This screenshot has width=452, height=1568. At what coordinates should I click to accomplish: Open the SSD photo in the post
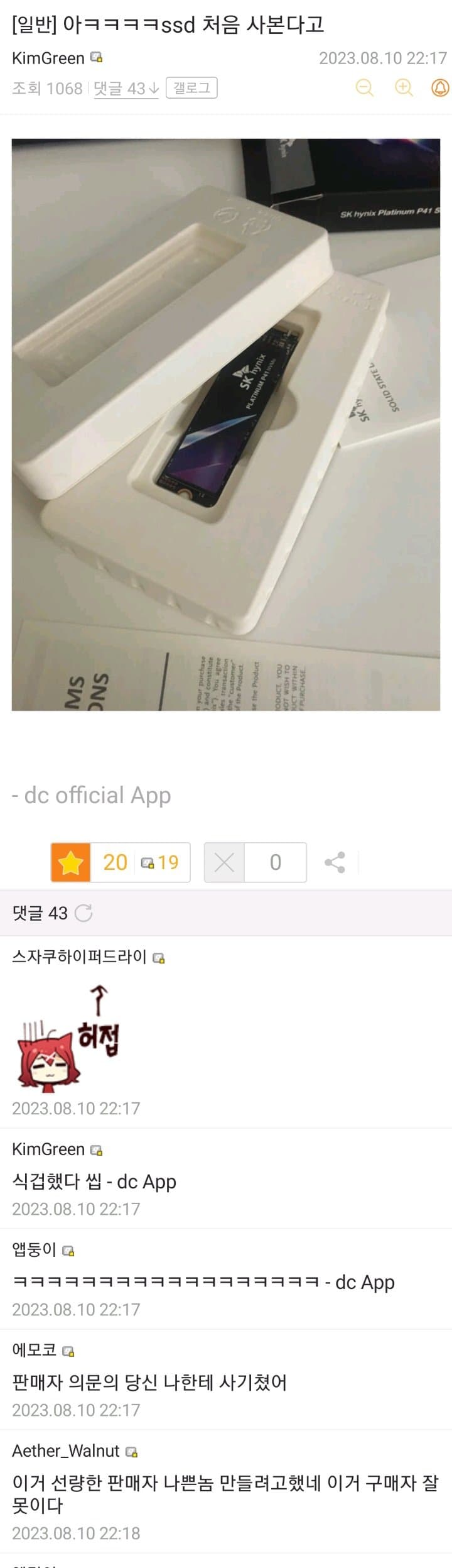click(226, 424)
